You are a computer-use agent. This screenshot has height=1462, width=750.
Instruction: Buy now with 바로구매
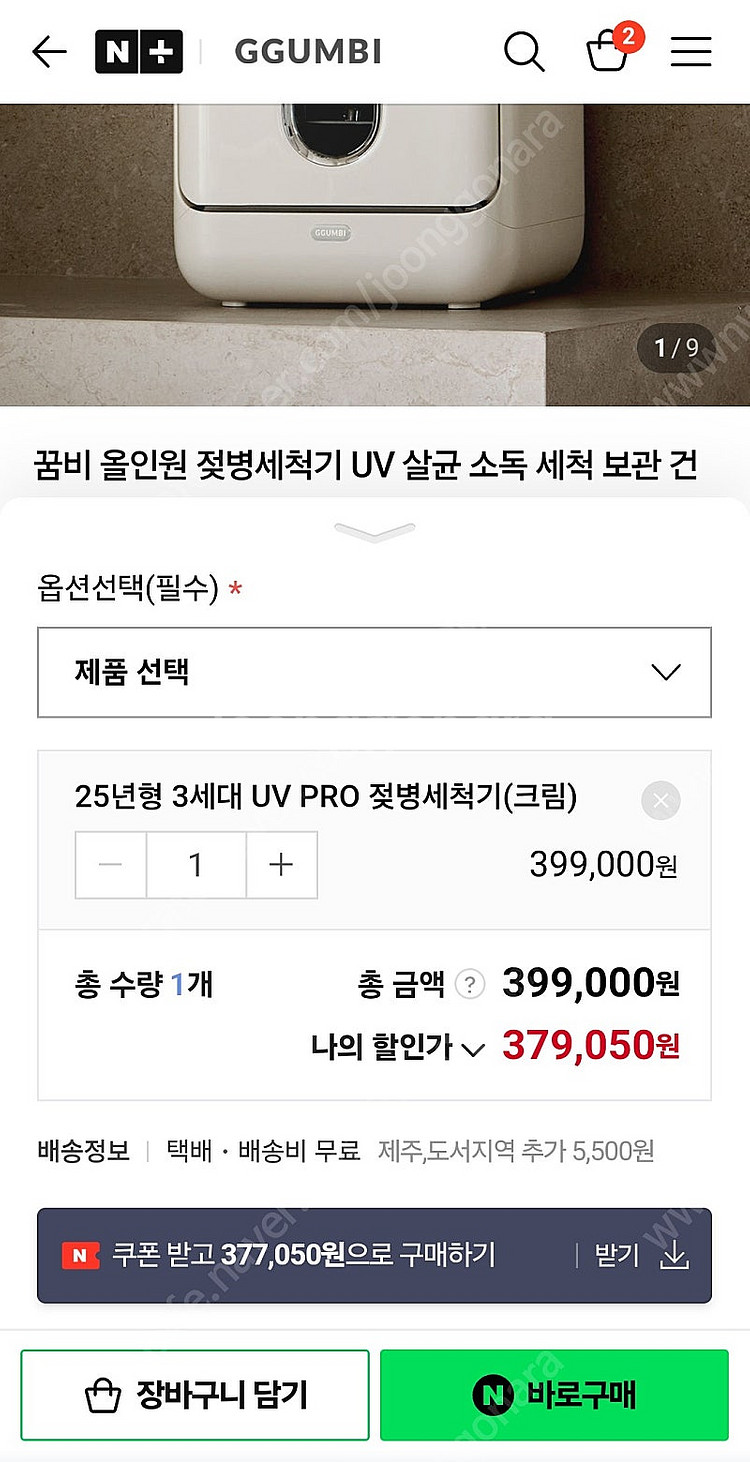click(554, 1395)
